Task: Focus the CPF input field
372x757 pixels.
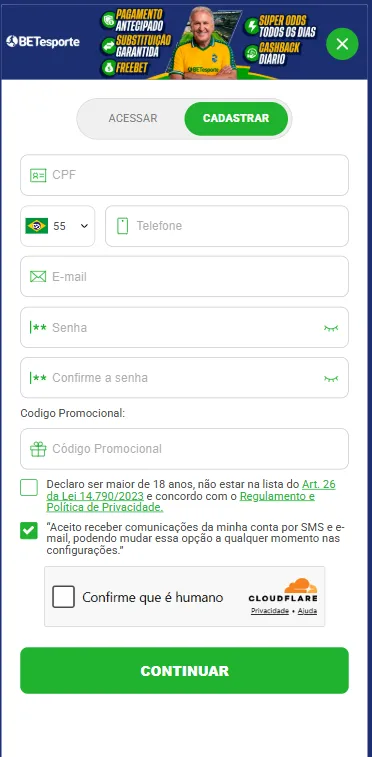Action: tap(184, 175)
